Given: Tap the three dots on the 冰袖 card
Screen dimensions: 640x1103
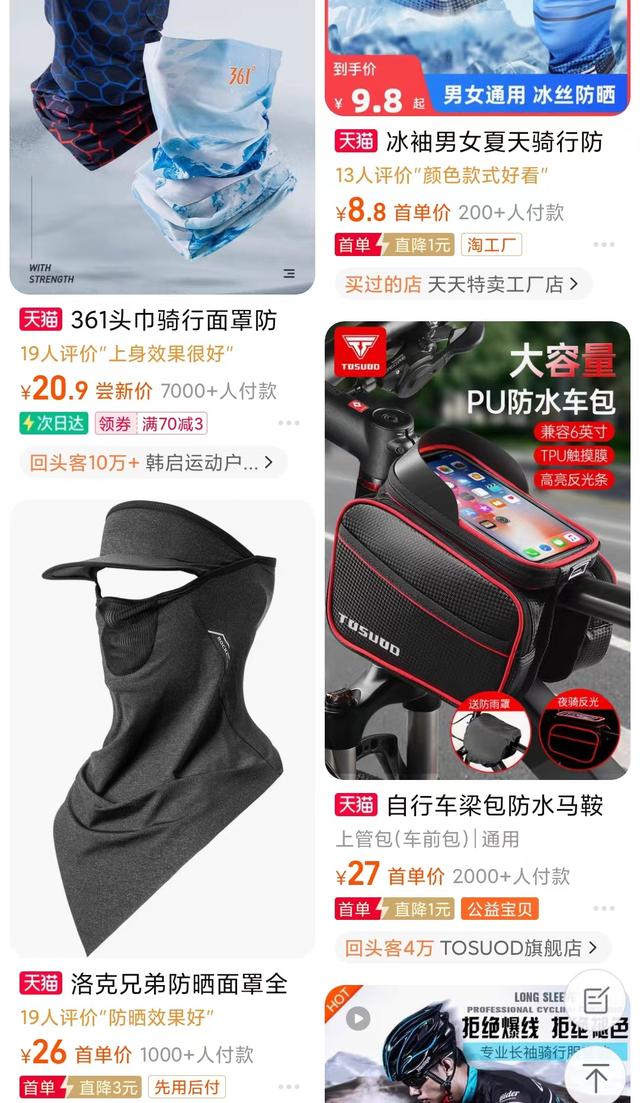Looking at the screenshot, I should click(x=603, y=244).
